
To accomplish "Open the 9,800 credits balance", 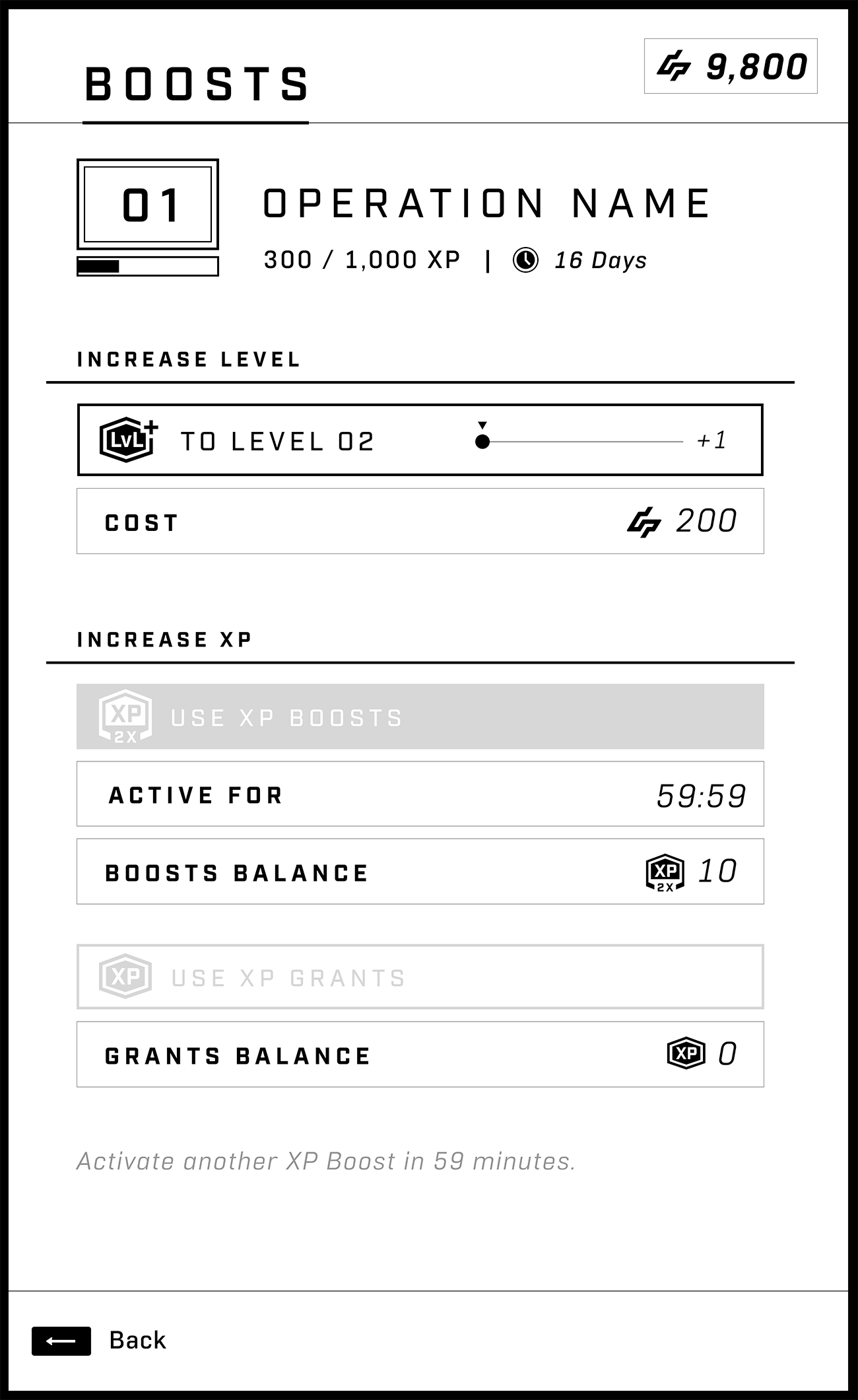I will point(731,66).
